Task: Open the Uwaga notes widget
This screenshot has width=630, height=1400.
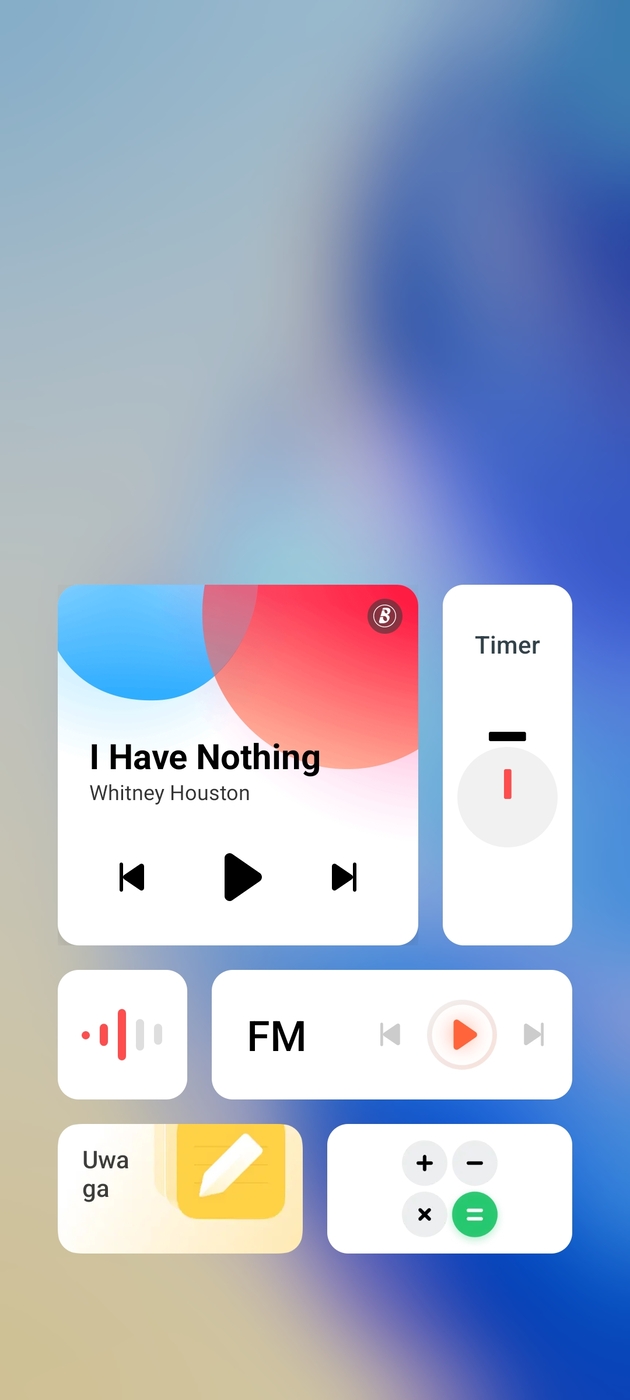Action: tap(180, 1188)
